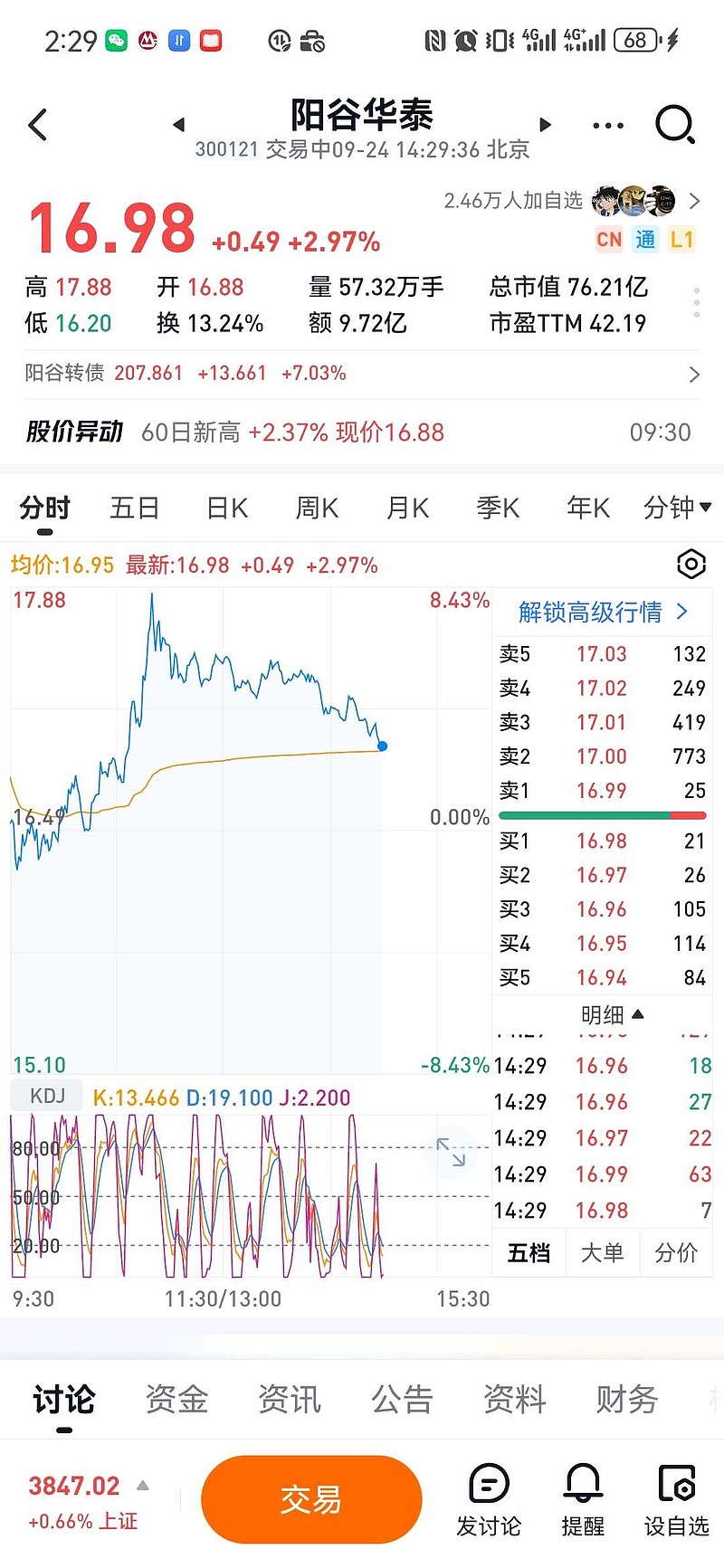The image size is (724, 1568).
Task: Tap the orange 交易 button
Action: (311, 1499)
